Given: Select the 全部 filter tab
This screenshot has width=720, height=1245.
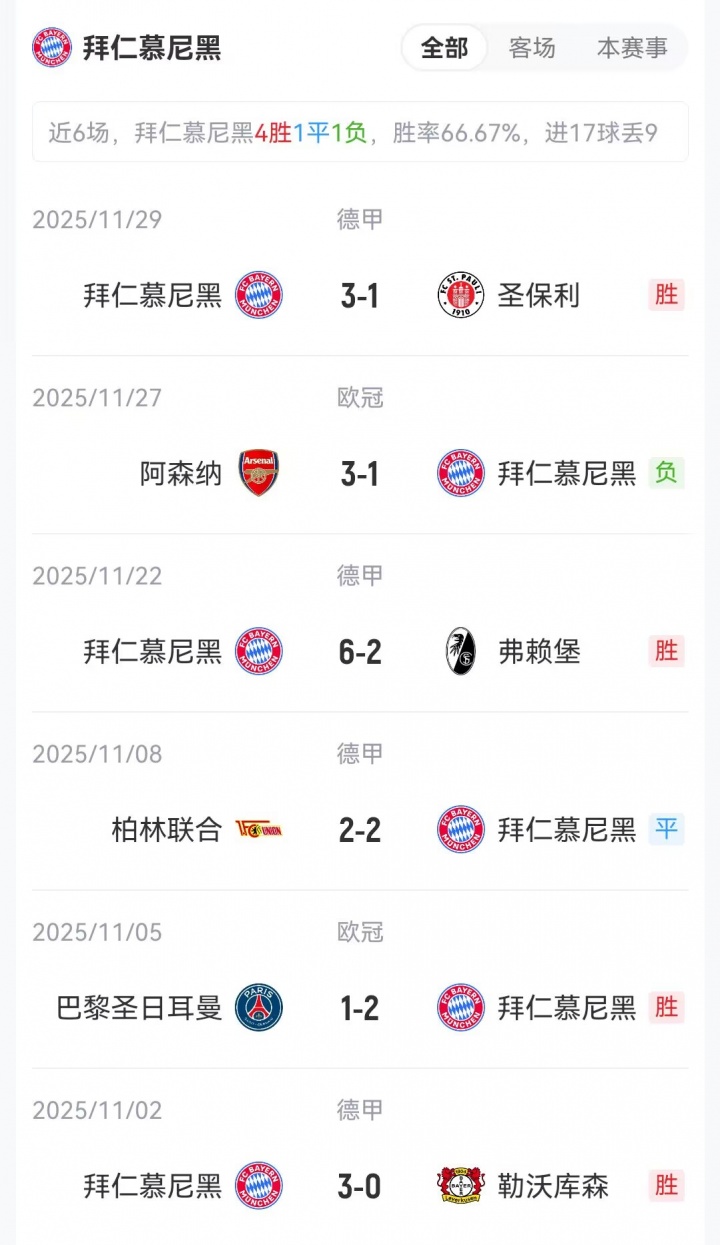Looking at the screenshot, I should [444, 48].
